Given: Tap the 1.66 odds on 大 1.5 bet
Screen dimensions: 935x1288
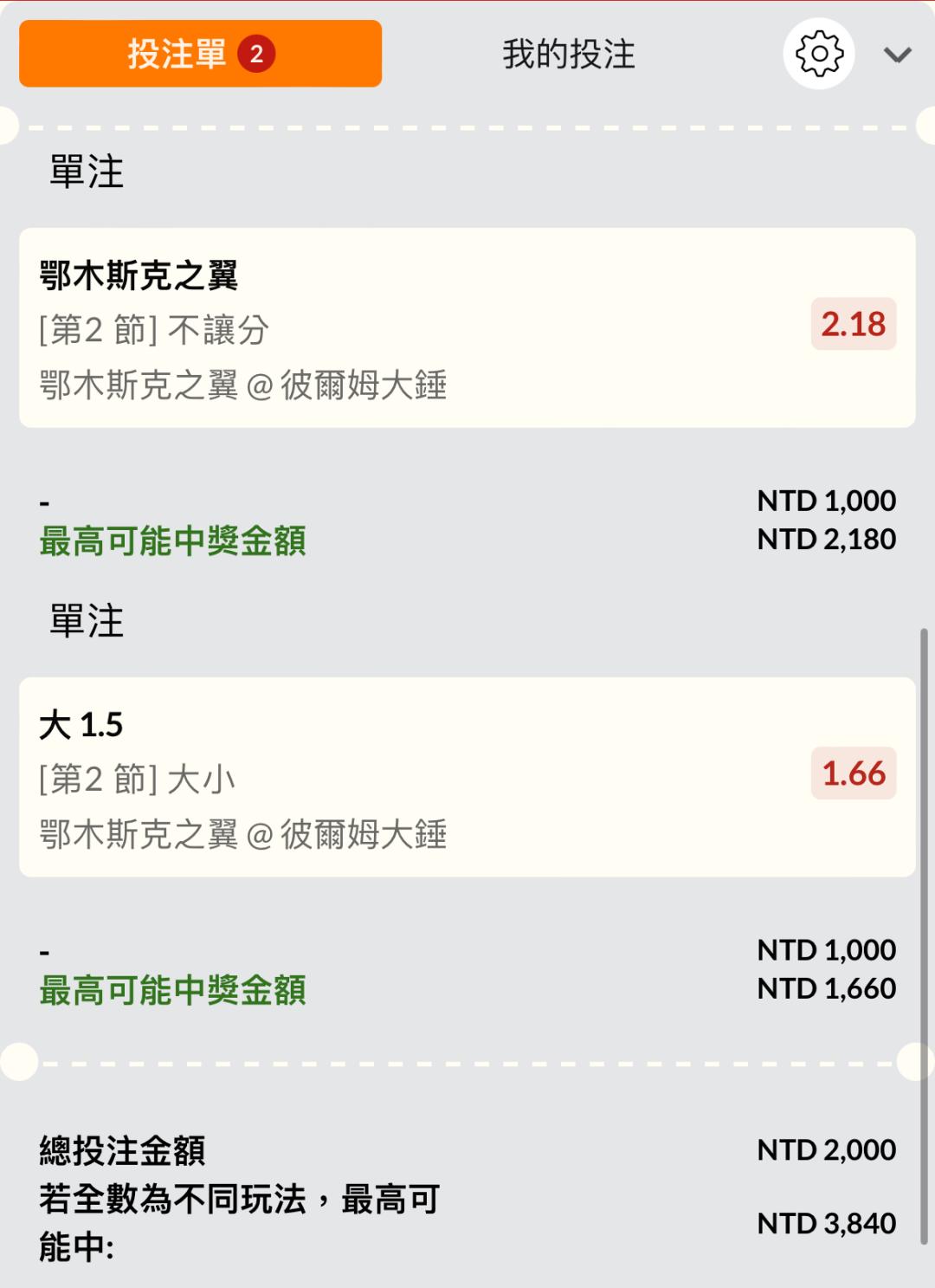Looking at the screenshot, I should point(853,773).
